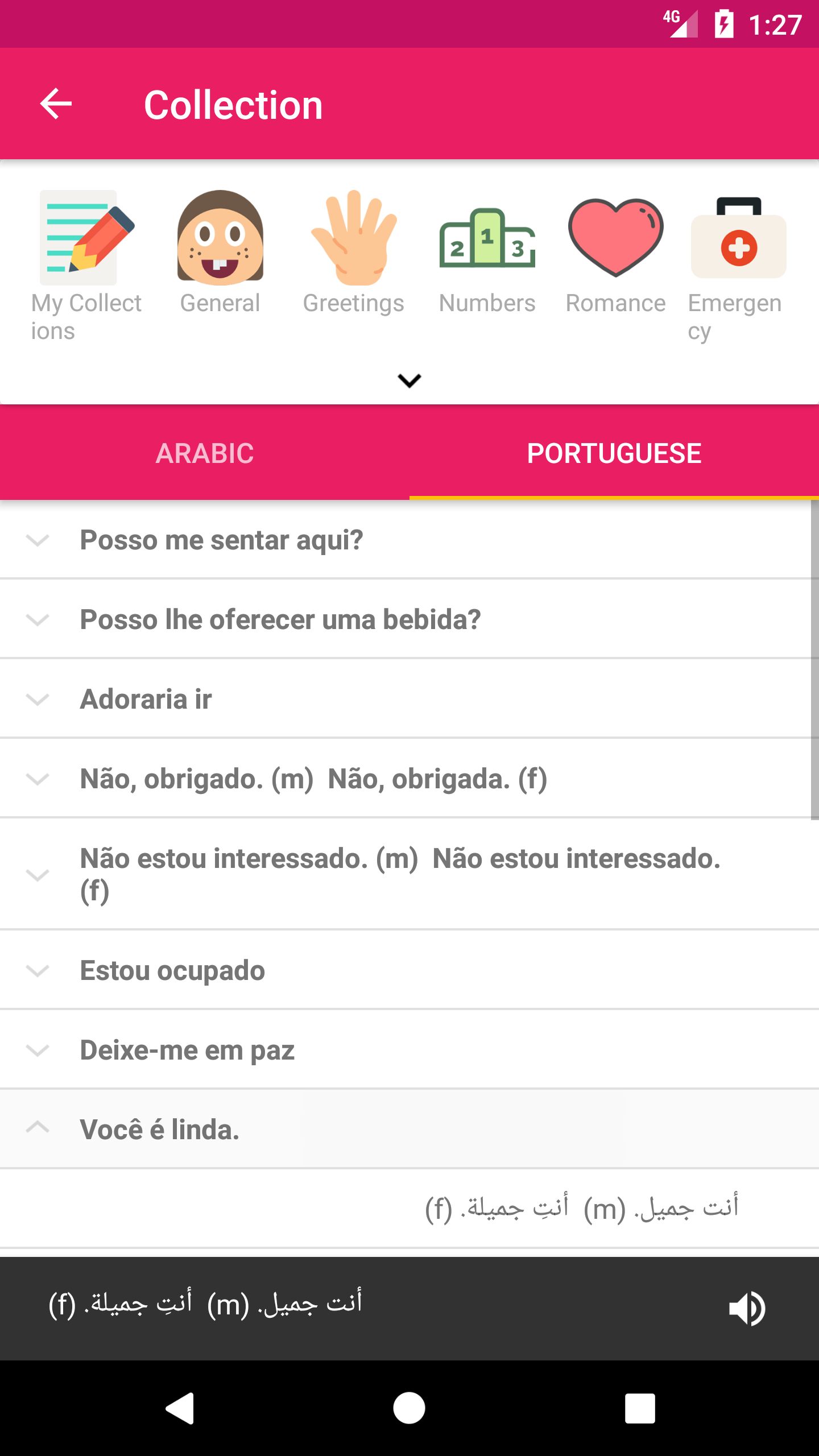819x1456 pixels.
Task: Expand the category list with the down arrow
Action: [409, 380]
